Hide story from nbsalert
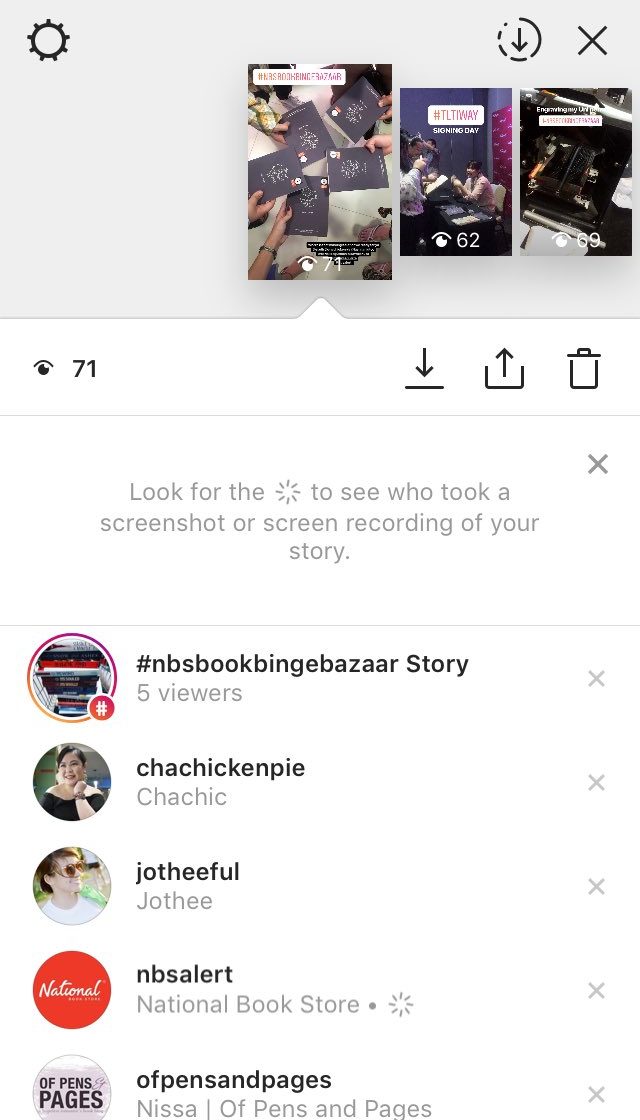This screenshot has height=1120, width=640. (597, 991)
